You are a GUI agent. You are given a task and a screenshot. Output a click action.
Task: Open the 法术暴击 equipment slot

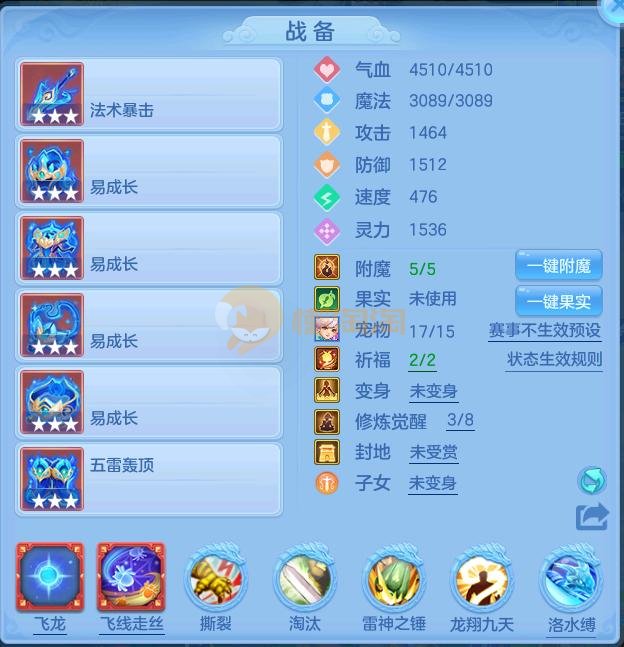pyautogui.click(x=150, y=95)
